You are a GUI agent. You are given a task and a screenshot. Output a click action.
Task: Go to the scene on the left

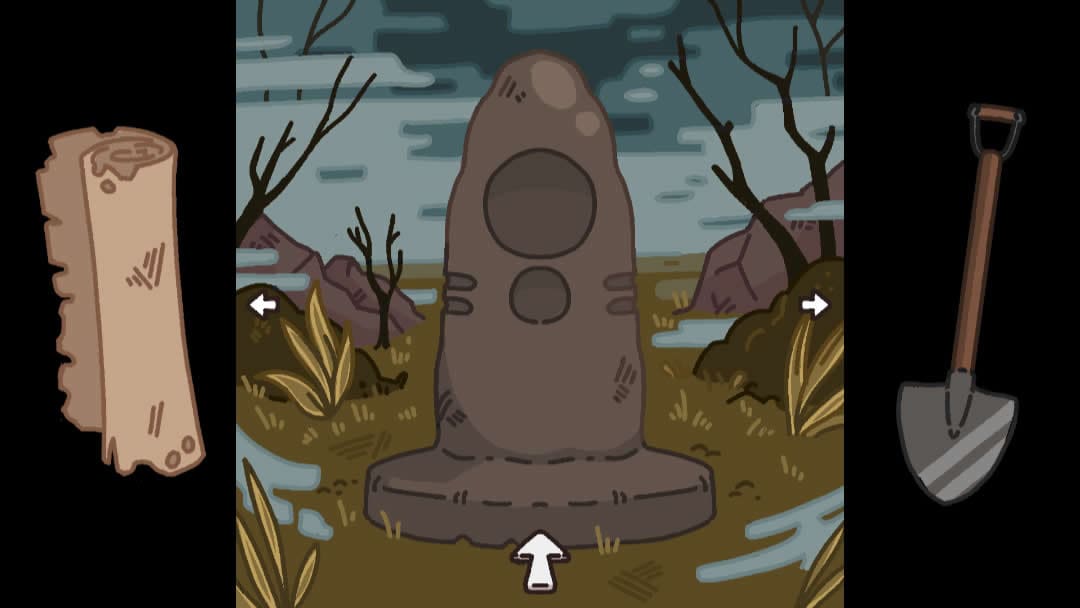click(263, 305)
